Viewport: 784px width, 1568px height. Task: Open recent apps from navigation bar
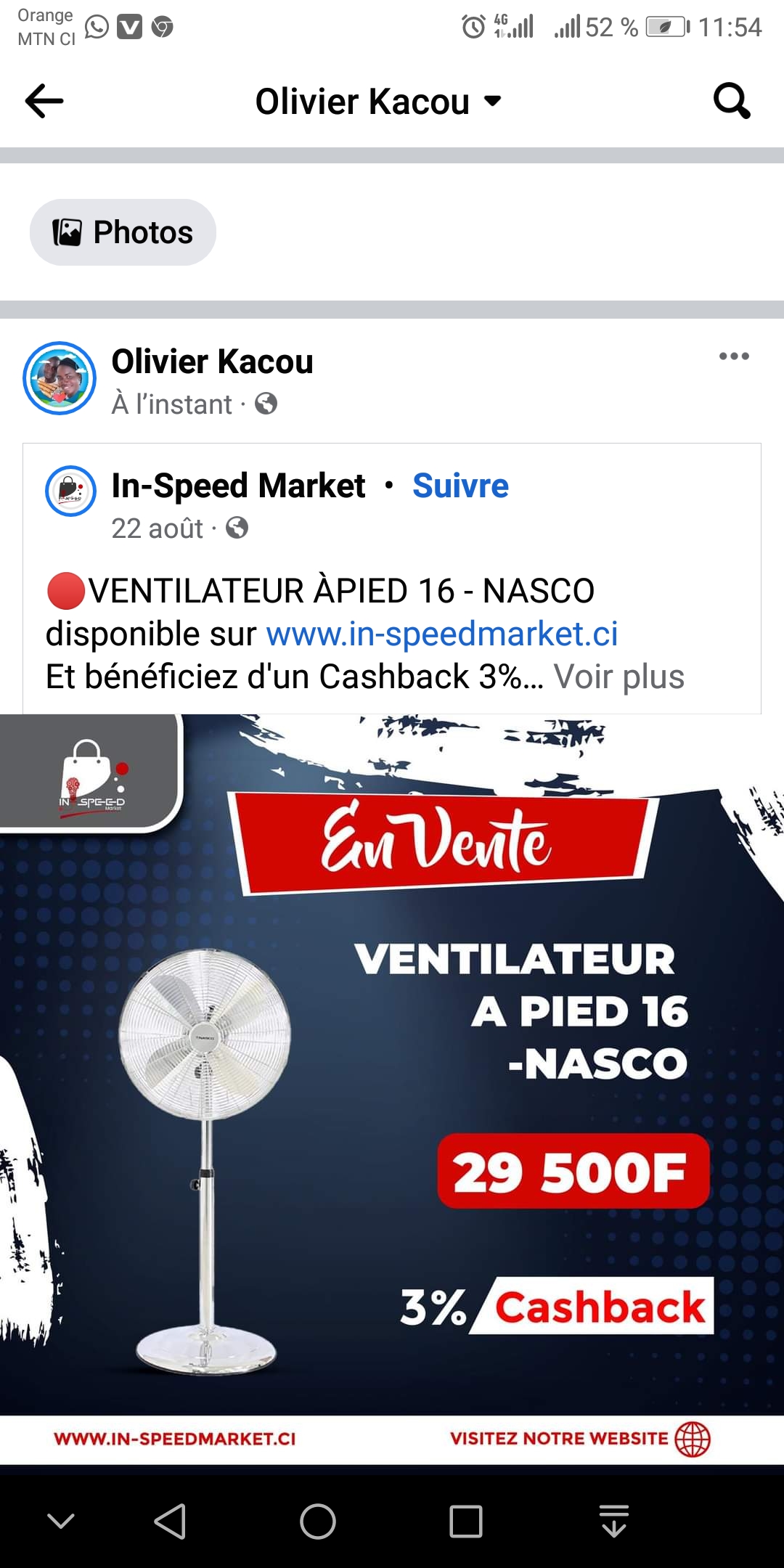click(x=466, y=1522)
